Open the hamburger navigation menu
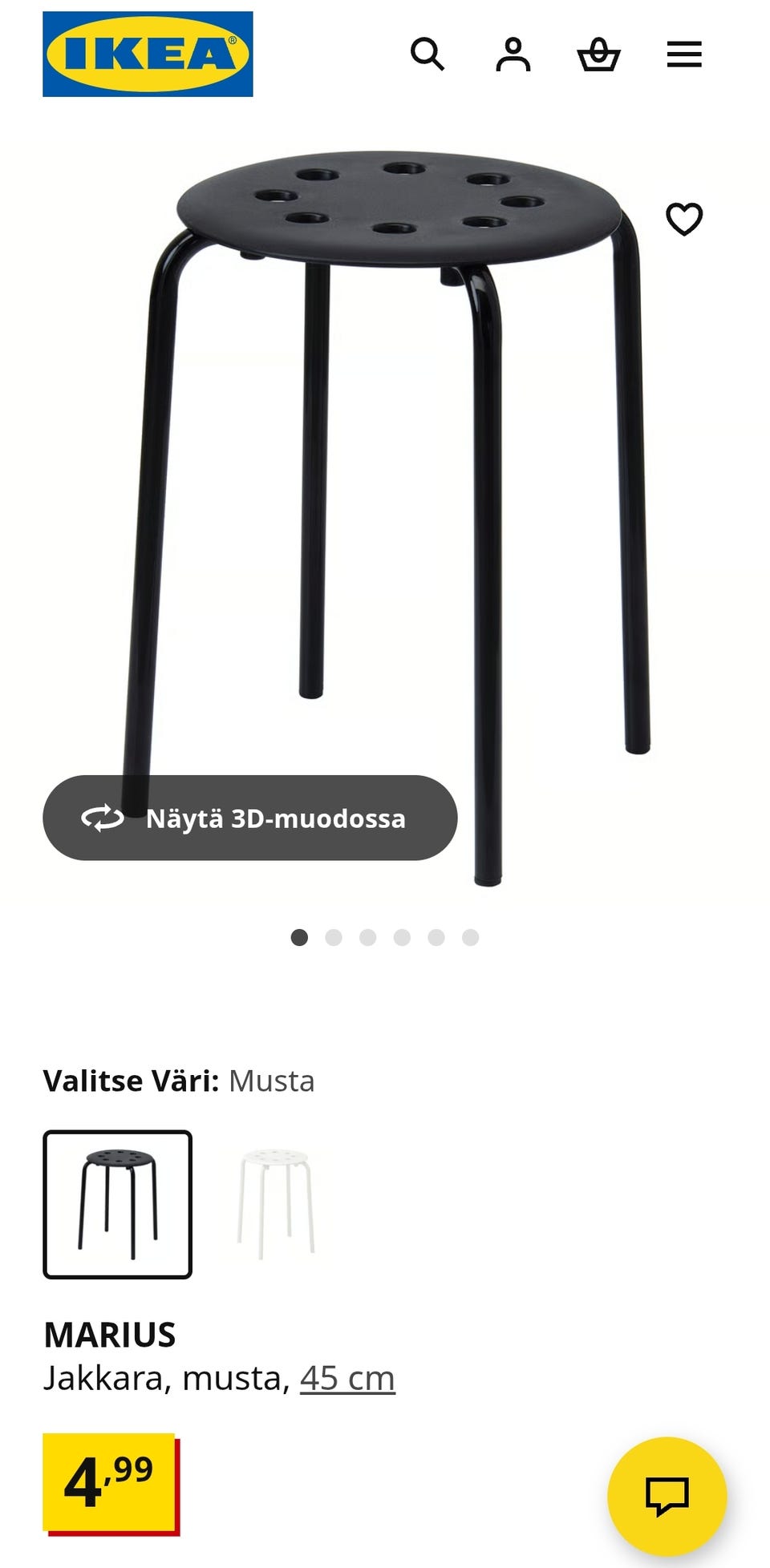This screenshot has width=770, height=1568. click(x=683, y=53)
